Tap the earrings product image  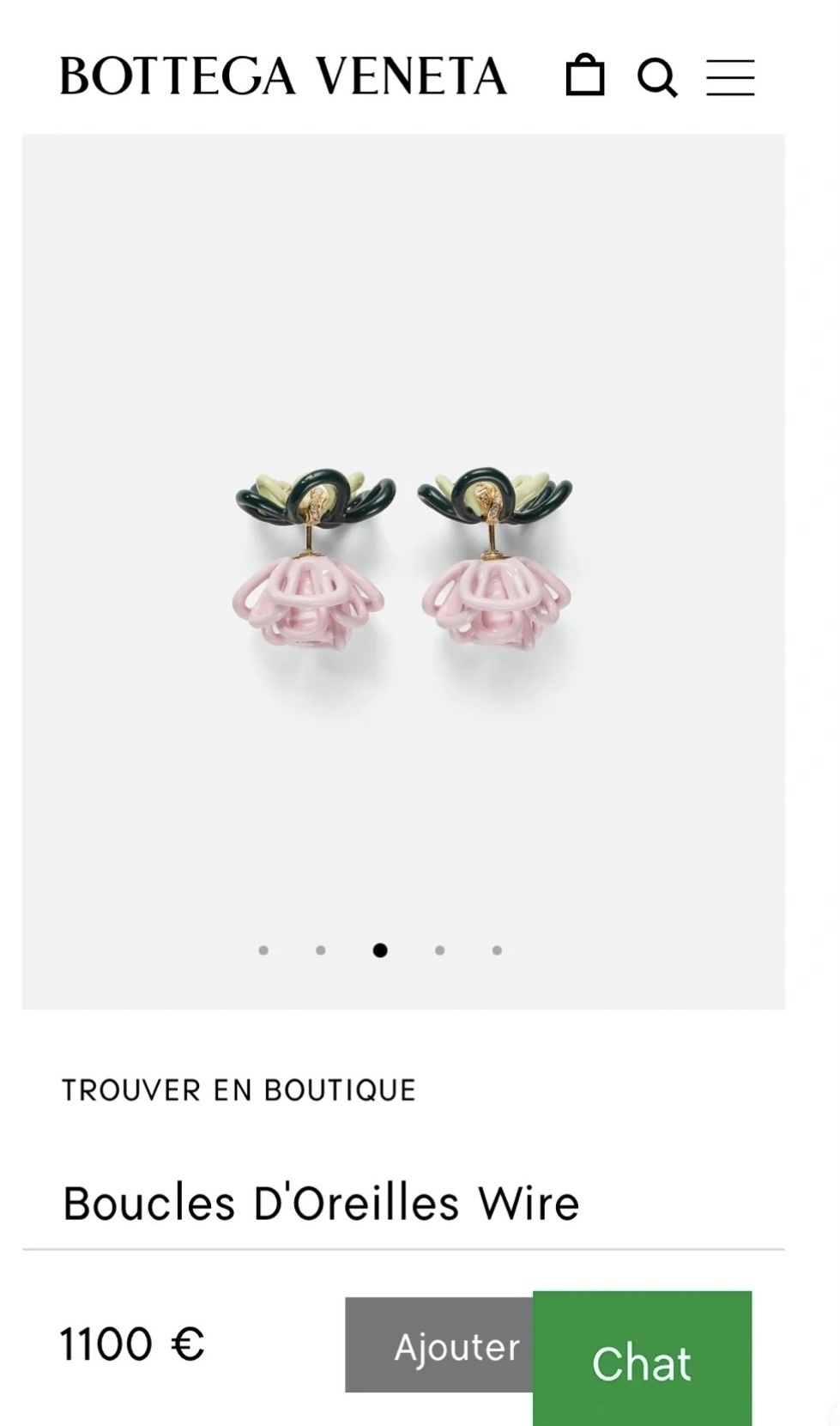point(403,567)
